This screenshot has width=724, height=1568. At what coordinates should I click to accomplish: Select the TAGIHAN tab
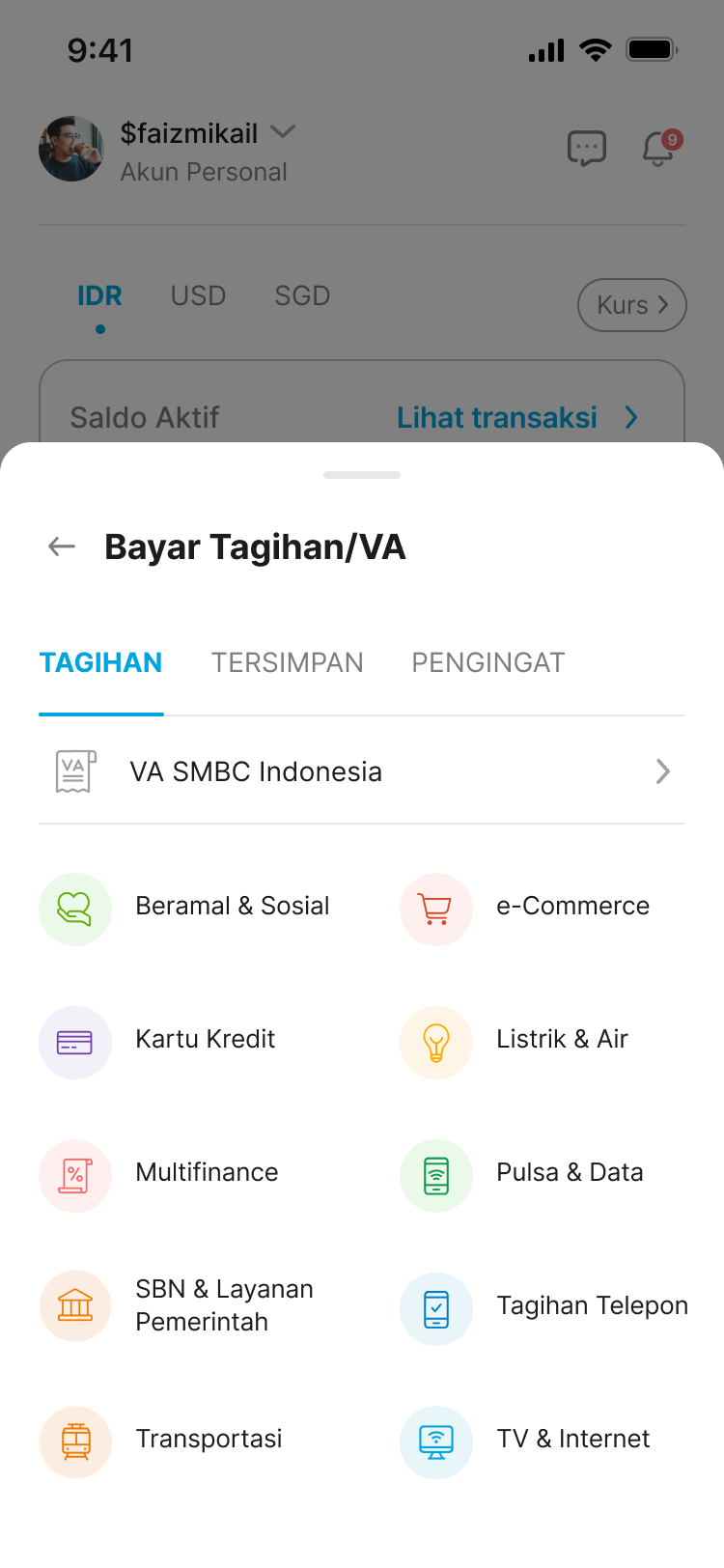(x=100, y=663)
